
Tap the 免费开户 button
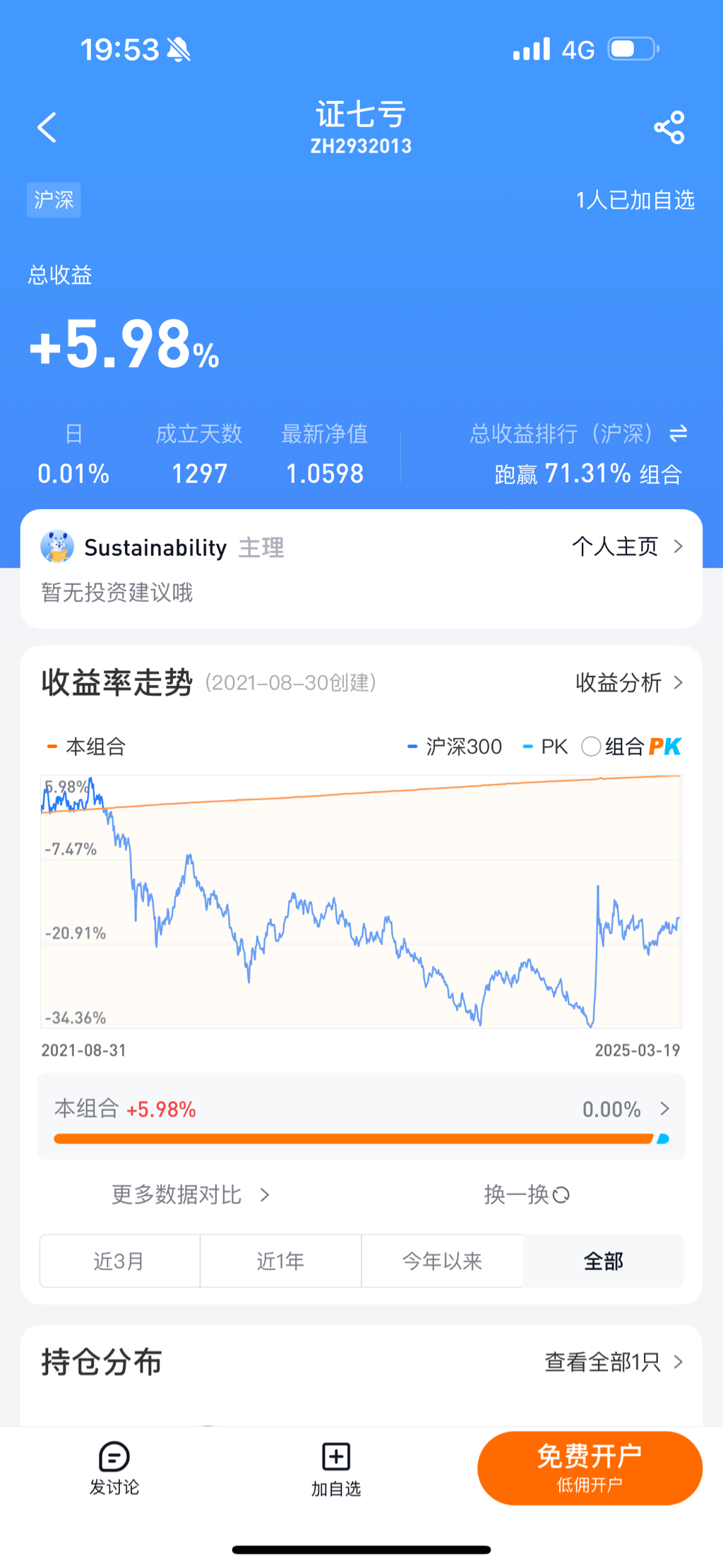pyautogui.click(x=590, y=1468)
